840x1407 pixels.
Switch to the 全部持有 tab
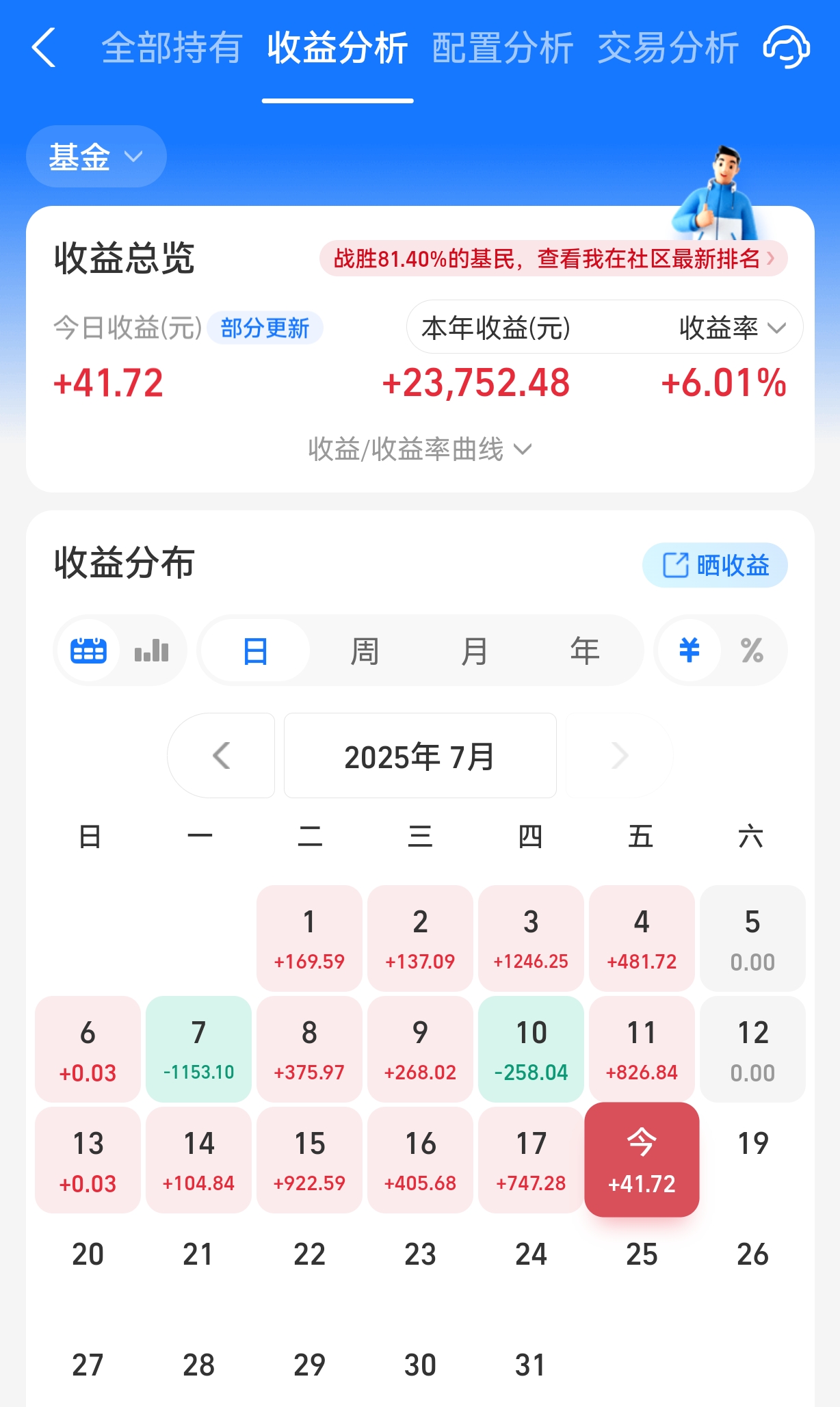coord(172,48)
